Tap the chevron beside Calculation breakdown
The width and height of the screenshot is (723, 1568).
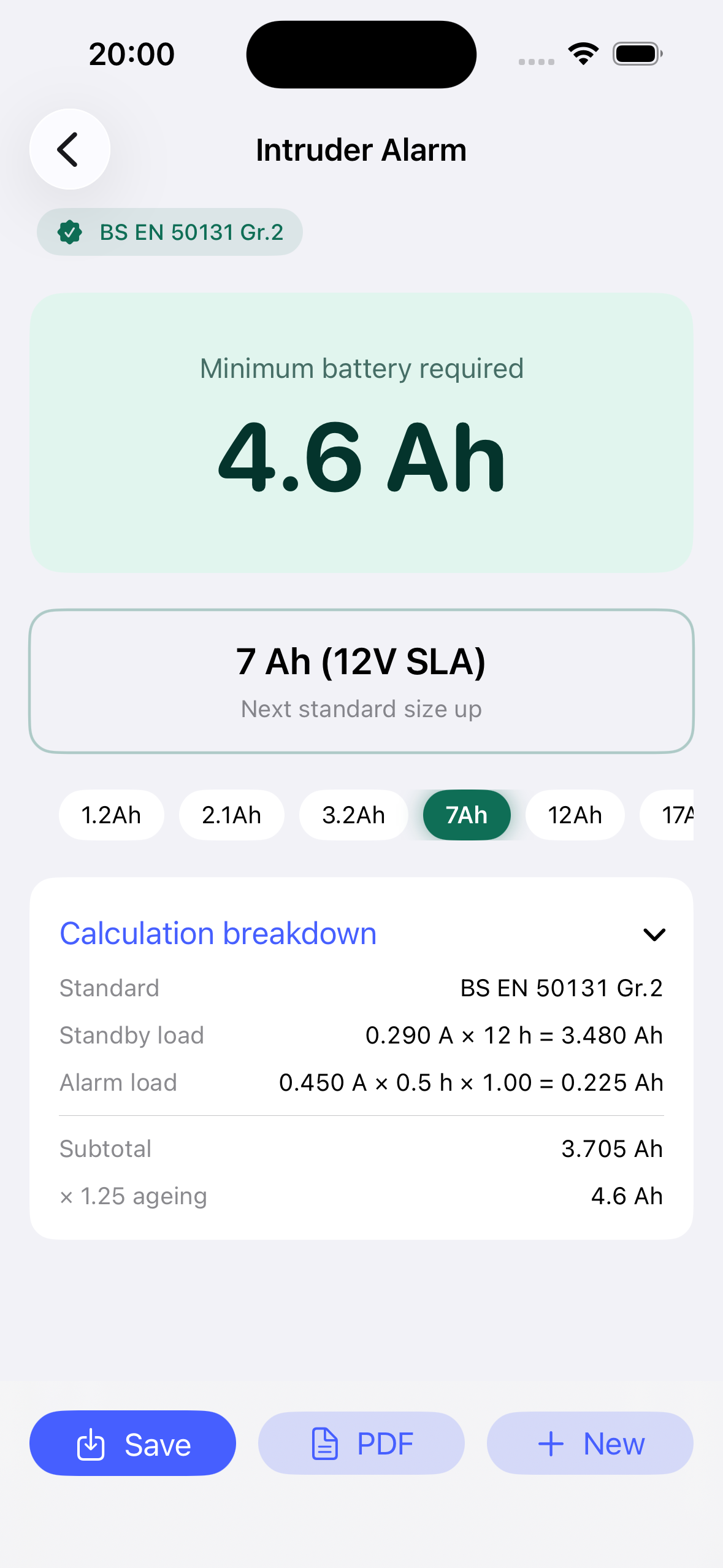(x=654, y=934)
